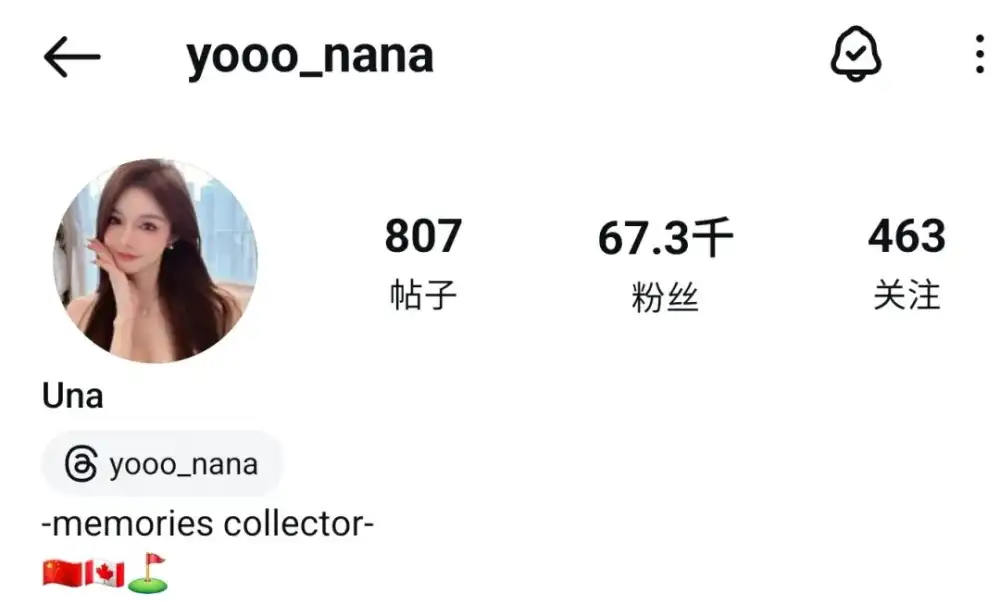Go back using the arrow icon

[72, 57]
